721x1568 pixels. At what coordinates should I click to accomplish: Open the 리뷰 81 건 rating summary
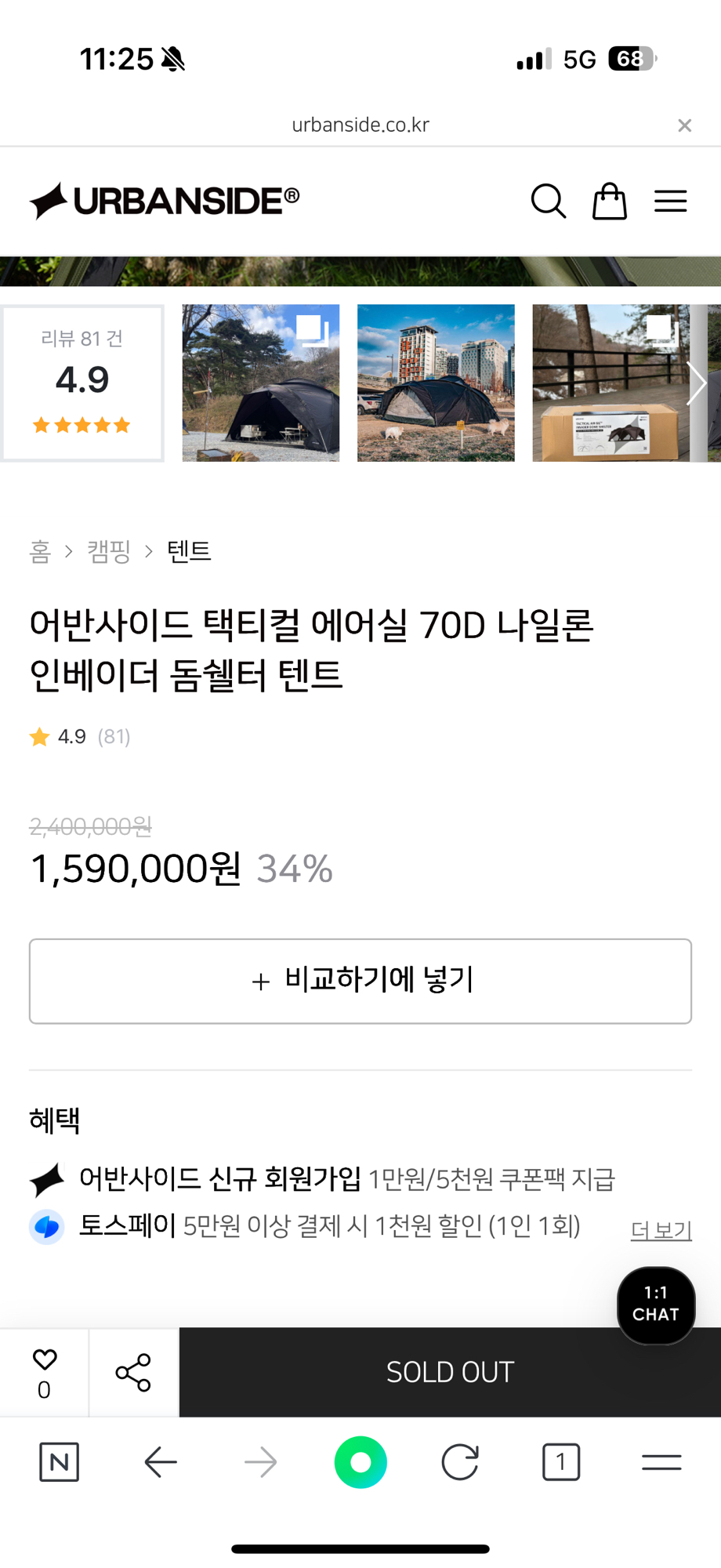coord(82,383)
